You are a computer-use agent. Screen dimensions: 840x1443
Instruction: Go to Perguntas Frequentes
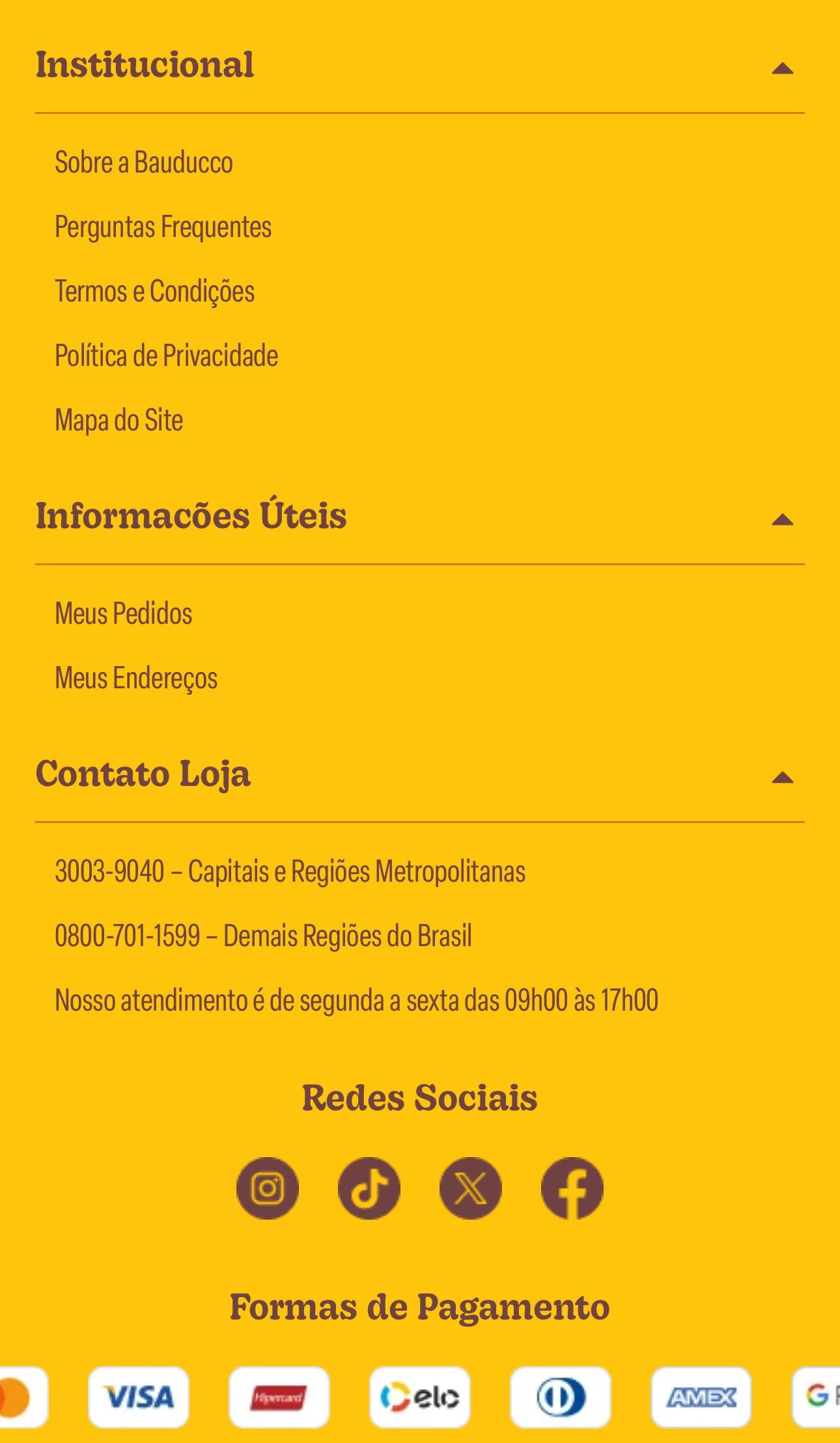coord(163,227)
